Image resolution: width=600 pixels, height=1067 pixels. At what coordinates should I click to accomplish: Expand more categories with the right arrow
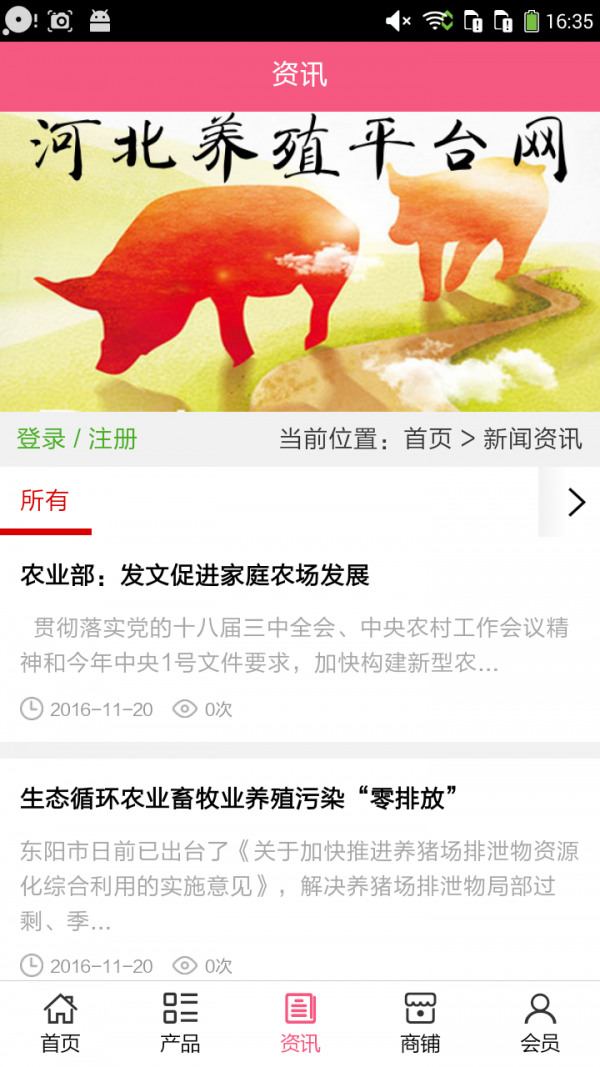pyautogui.click(x=576, y=502)
